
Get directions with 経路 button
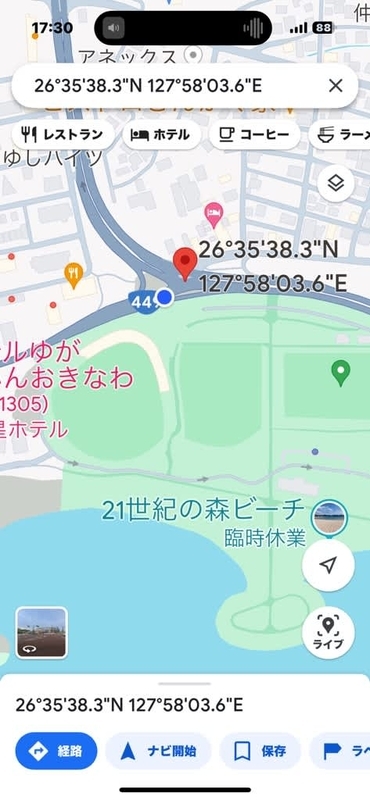click(56, 751)
